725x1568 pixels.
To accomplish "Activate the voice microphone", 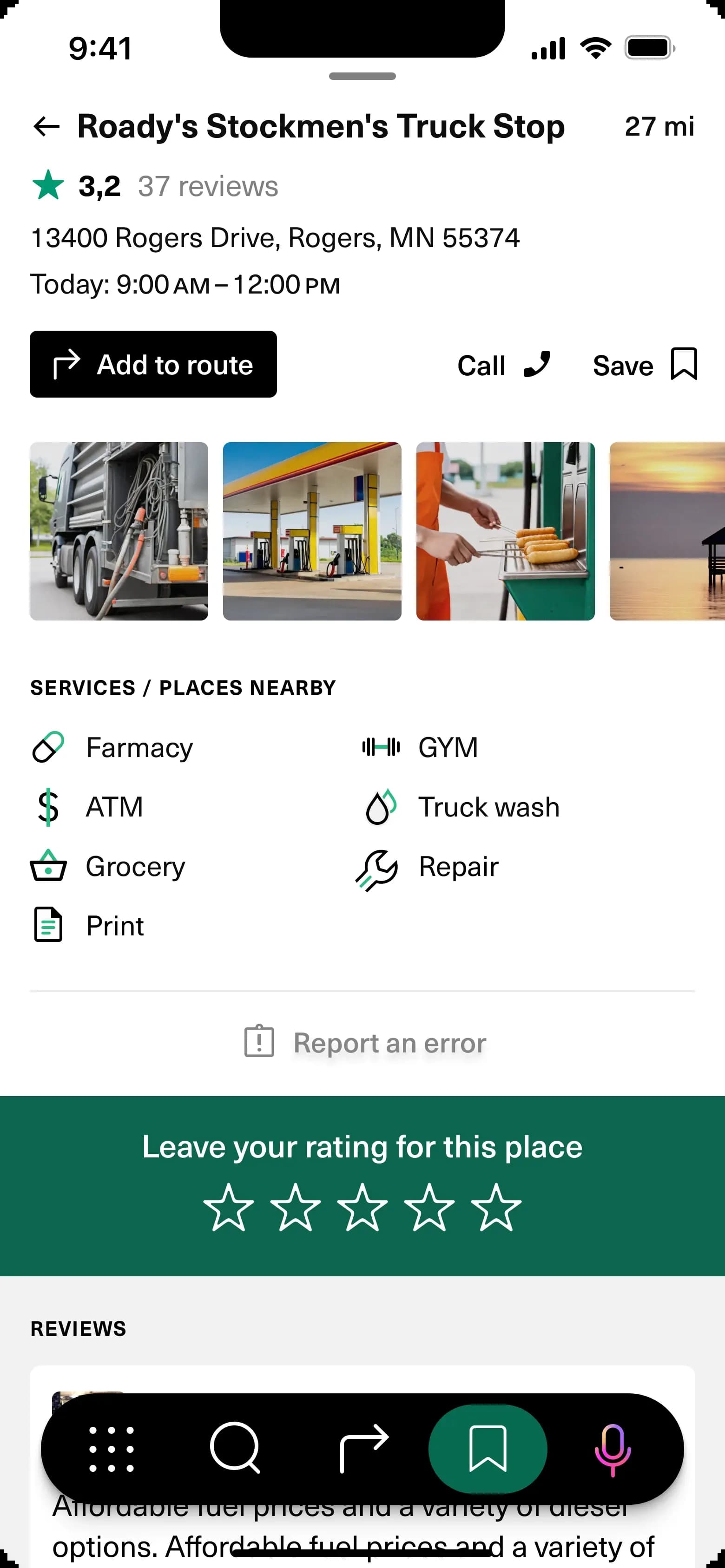I will 612,1449.
